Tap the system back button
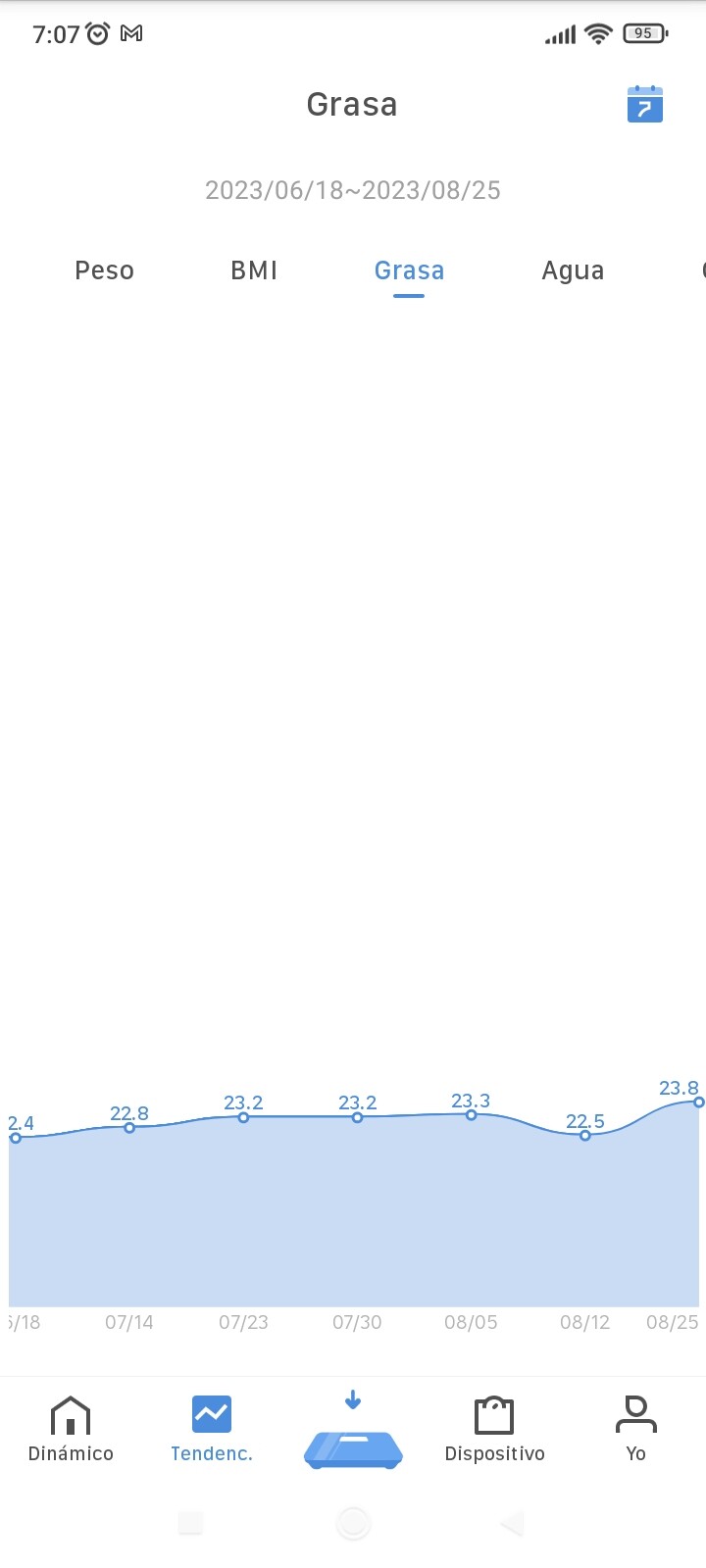Screen dimensions: 706x1568 pyautogui.click(x=512, y=1523)
